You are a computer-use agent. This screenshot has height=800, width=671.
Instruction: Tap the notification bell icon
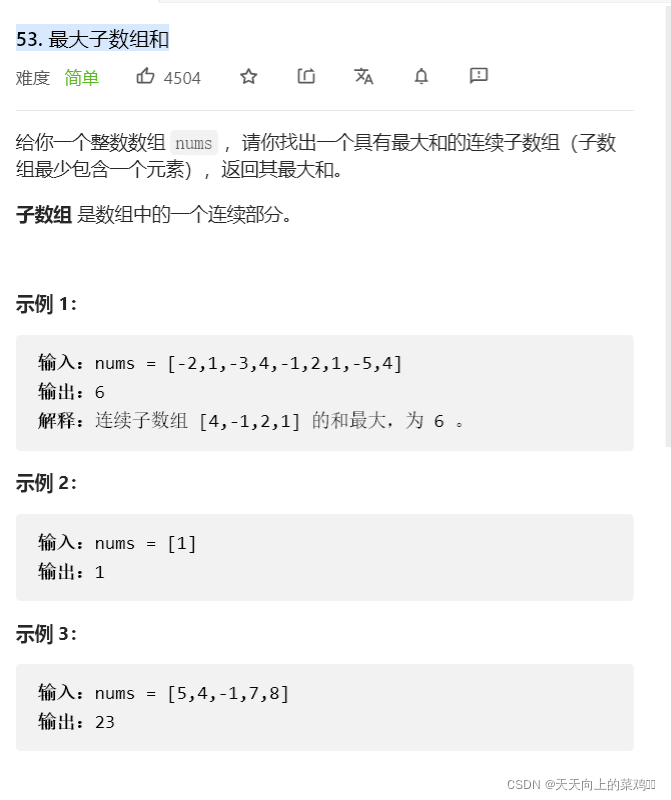click(421, 77)
